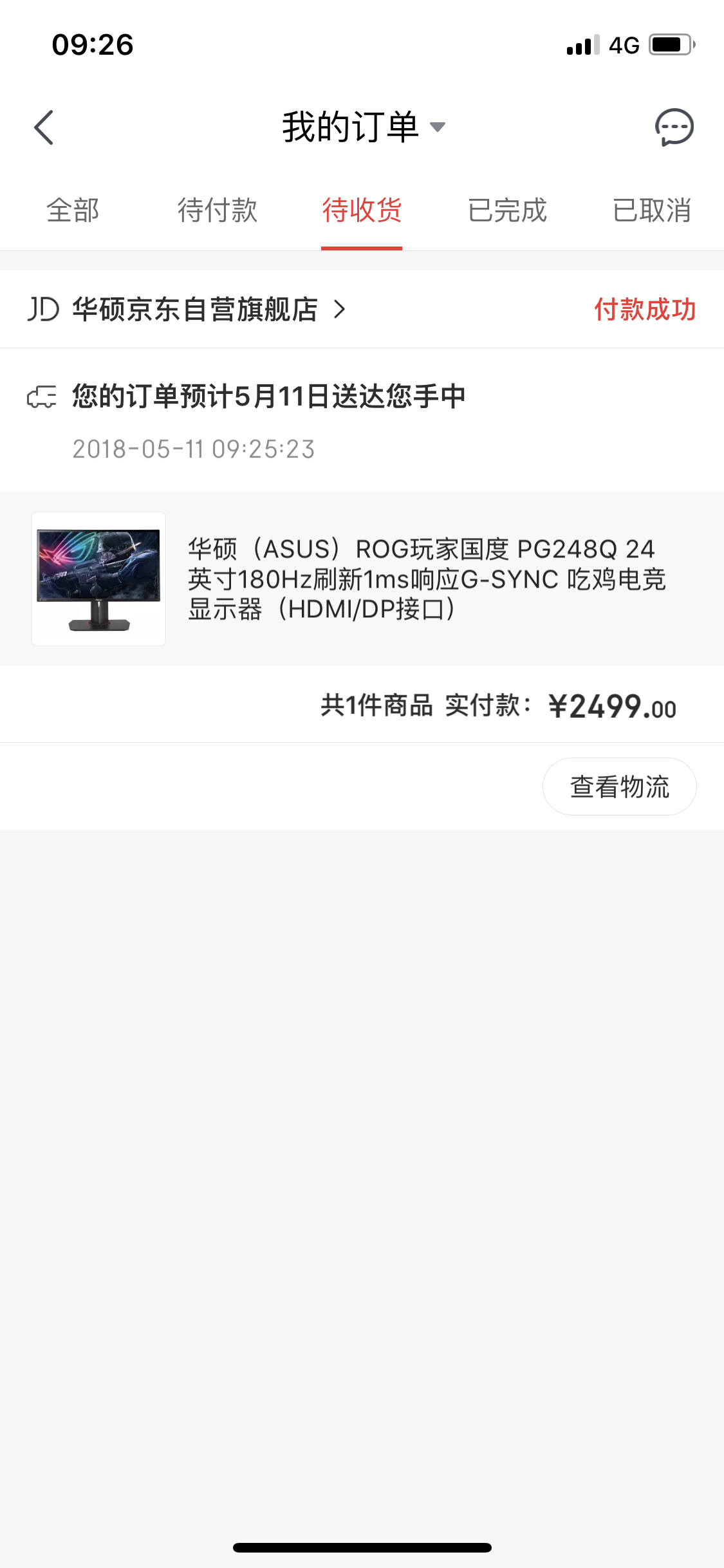Switch to the 待付款 tab

(218, 210)
